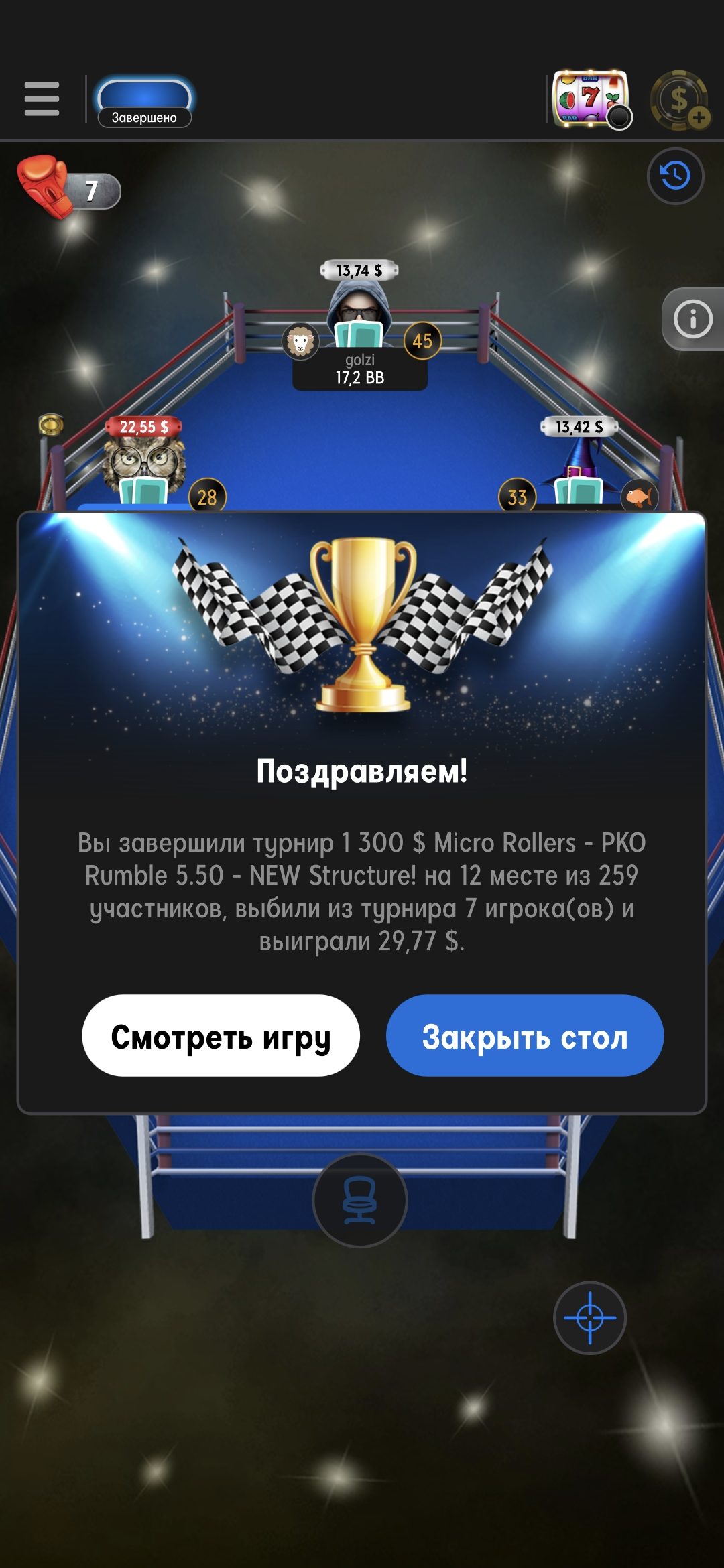Open the hand history replay
Image resolution: width=724 pixels, height=1568 pixels.
click(x=675, y=176)
